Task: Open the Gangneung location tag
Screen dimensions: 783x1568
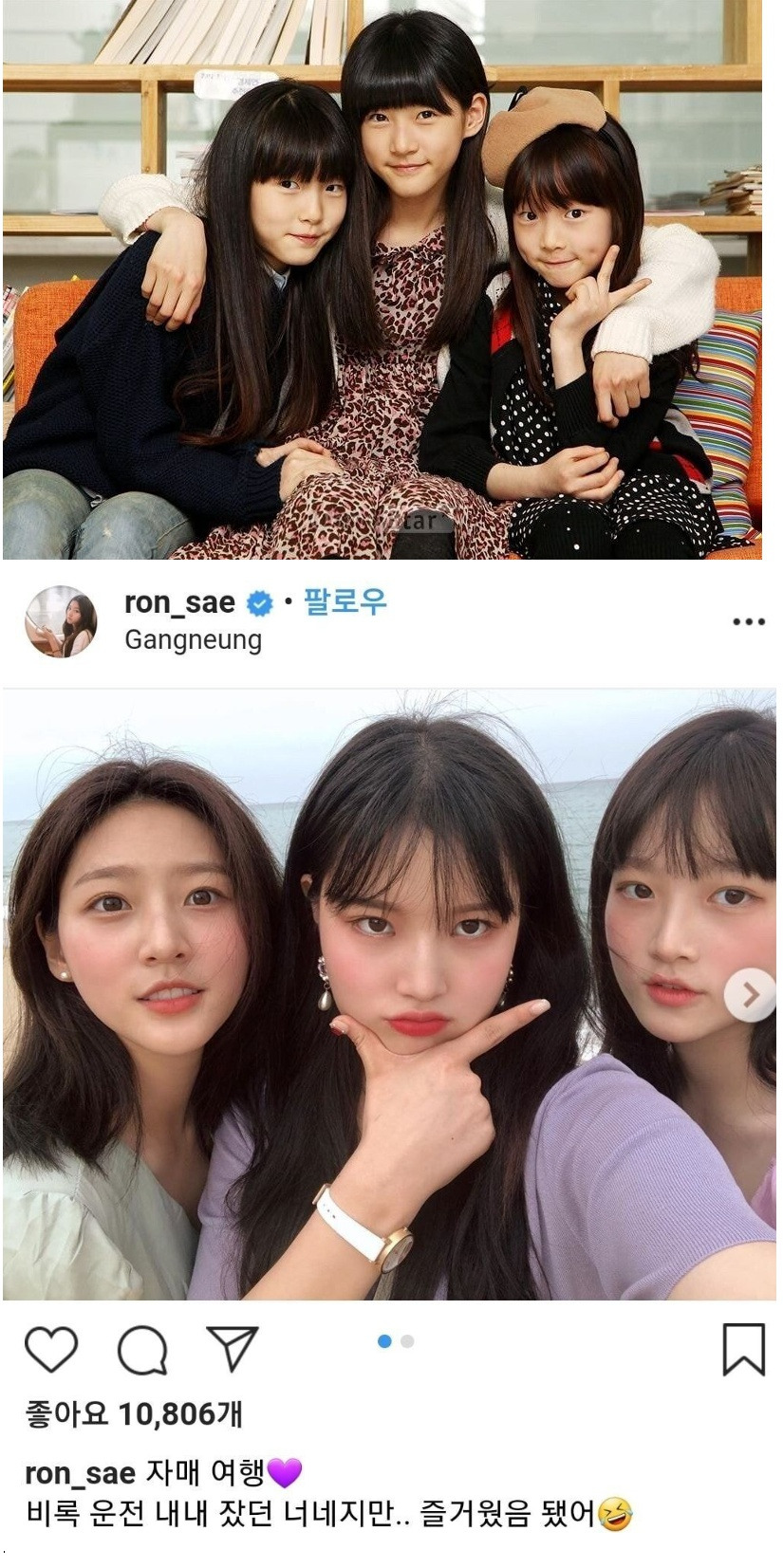Action: (193, 640)
